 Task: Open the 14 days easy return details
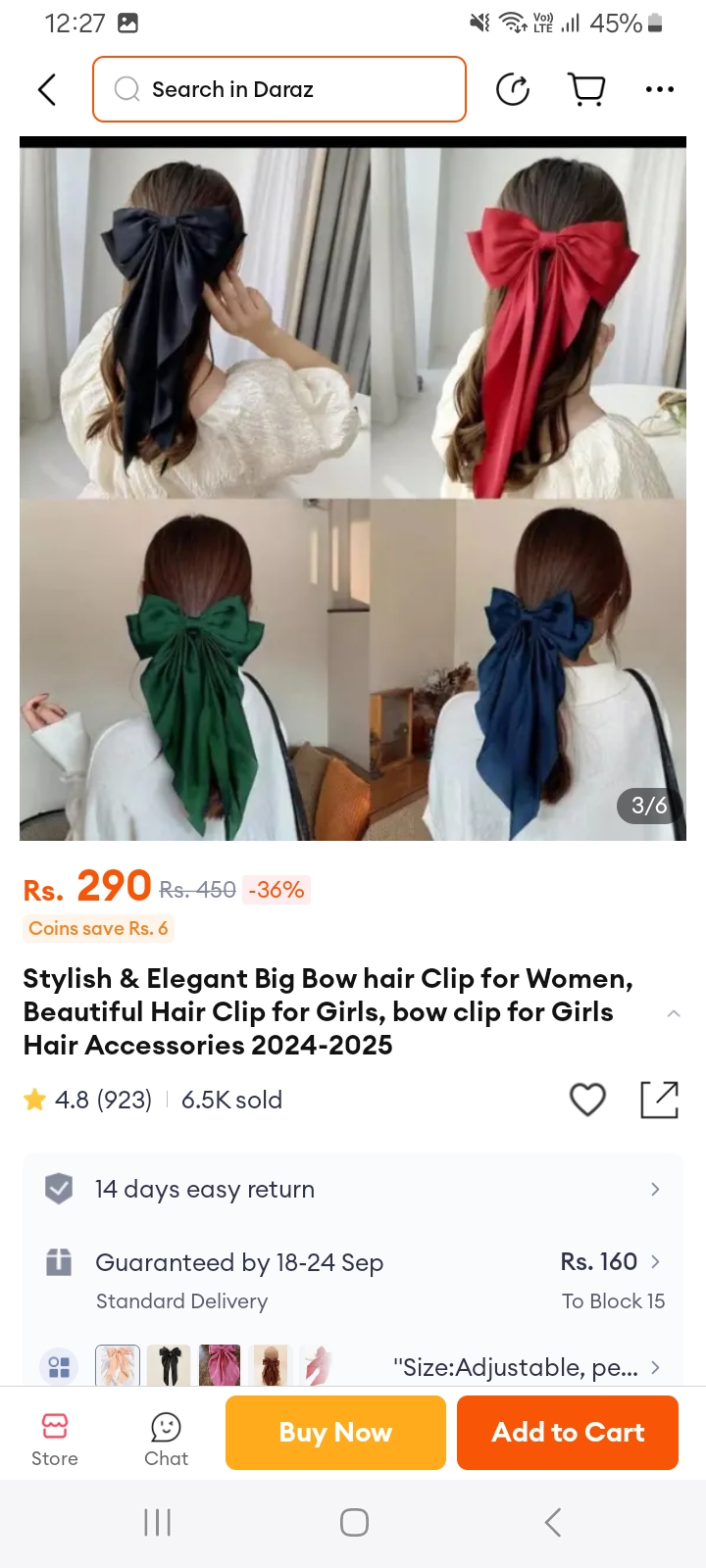353,1190
